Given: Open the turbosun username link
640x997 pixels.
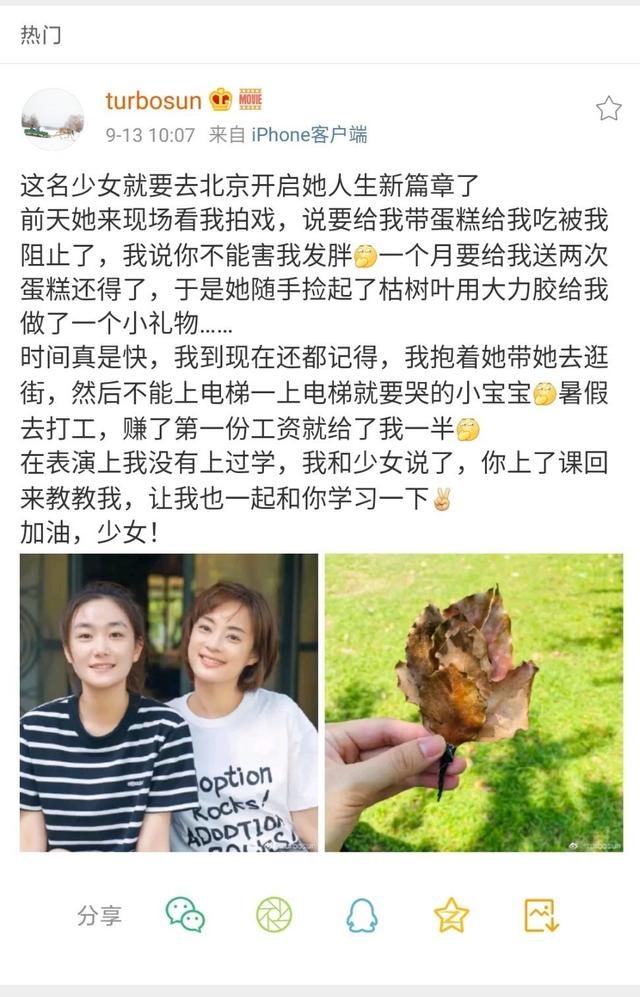Looking at the screenshot, I should pos(152,100).
